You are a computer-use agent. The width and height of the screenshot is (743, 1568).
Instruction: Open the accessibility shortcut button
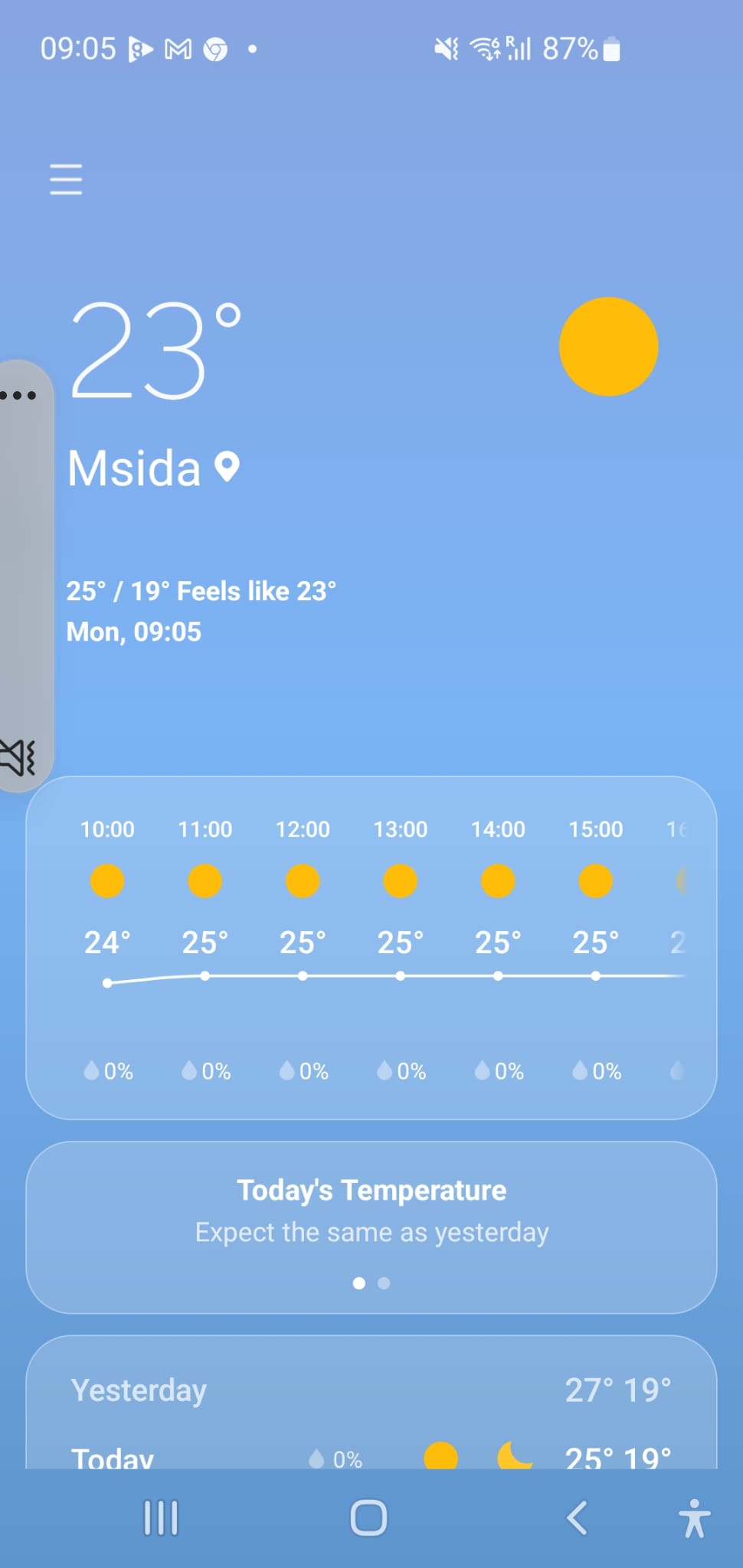(x=694, y=1517)
